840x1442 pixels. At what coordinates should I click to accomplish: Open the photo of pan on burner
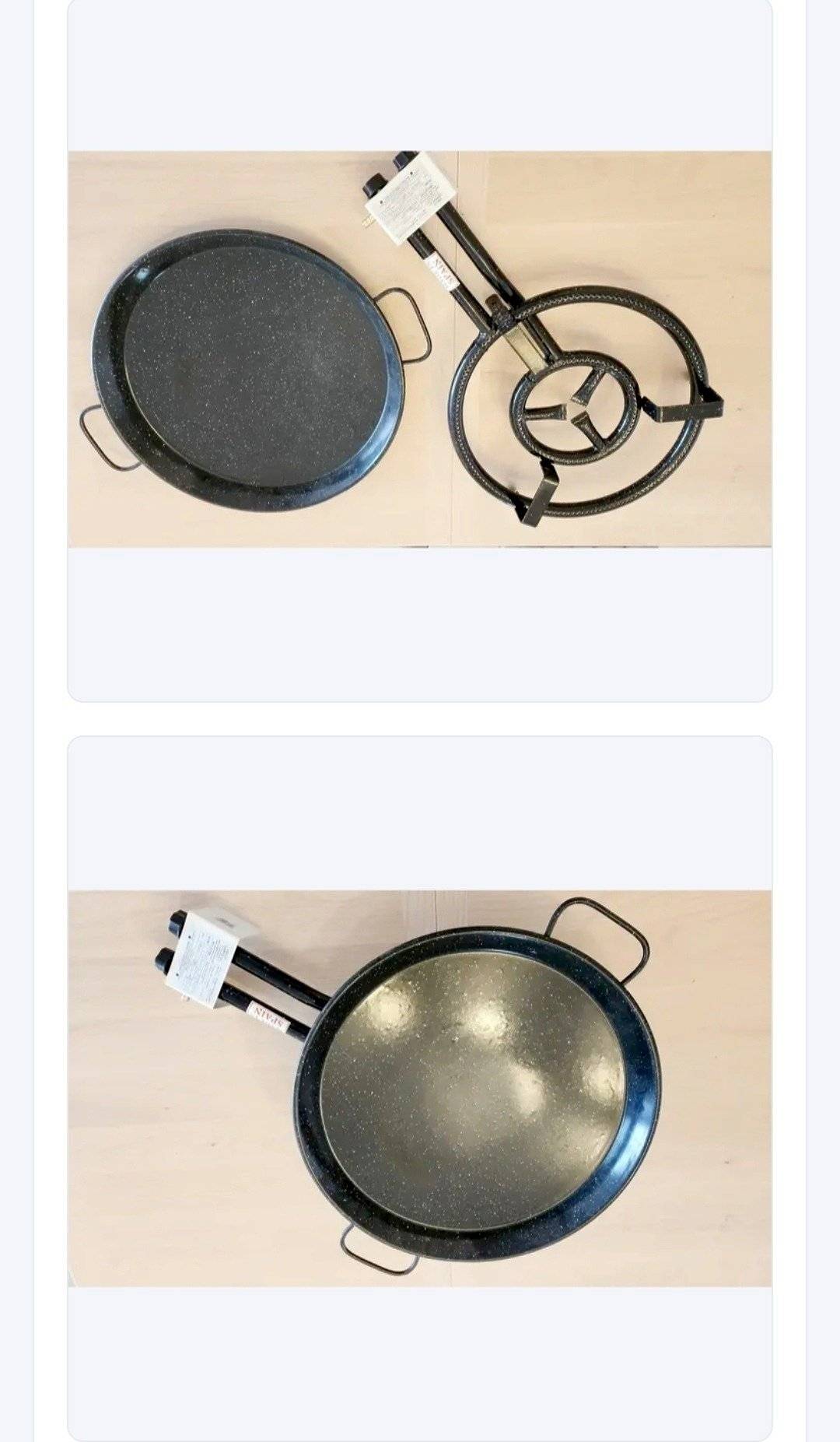point(420,1088)
